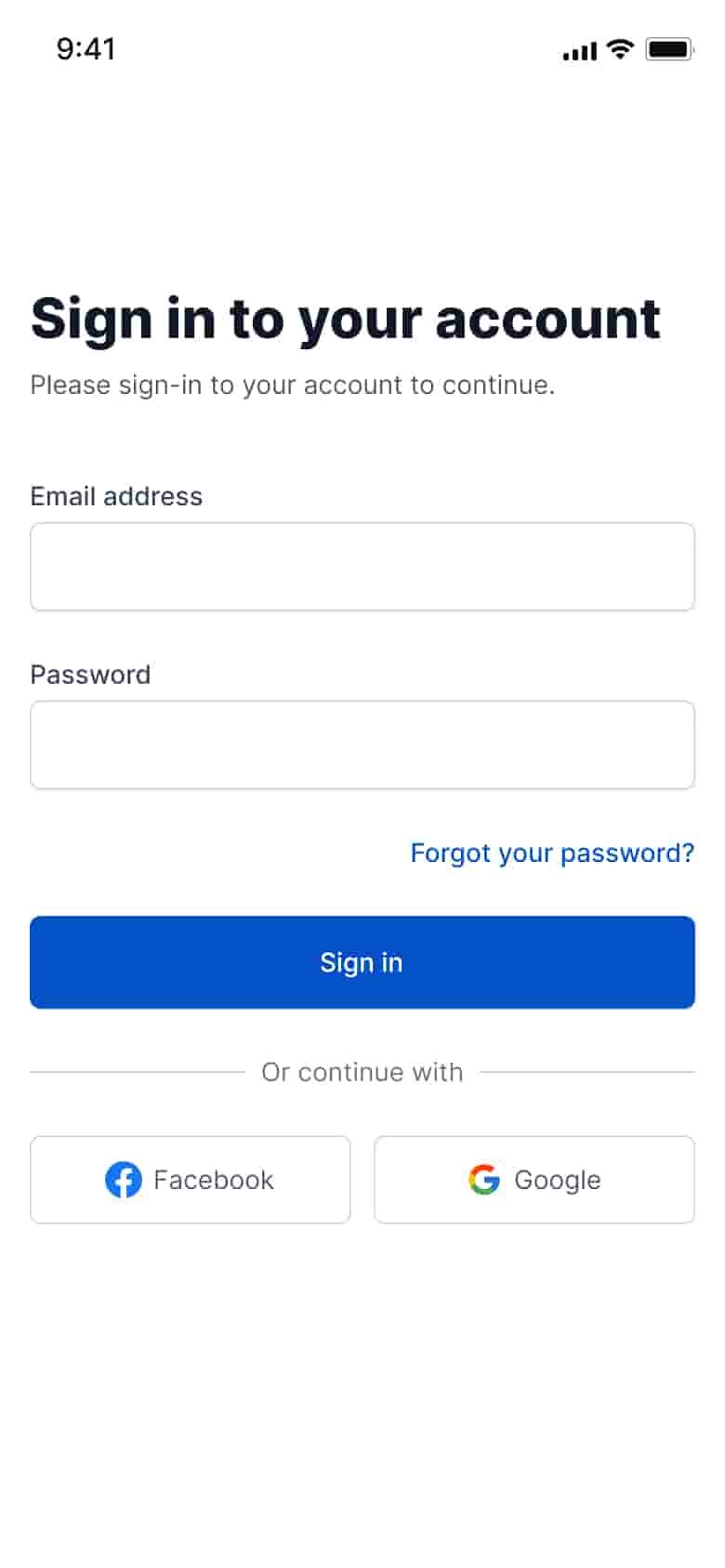This screenshot has width=725, height=1568.
Task: Tap the Email address field
Action: click(x=362, y=567)
